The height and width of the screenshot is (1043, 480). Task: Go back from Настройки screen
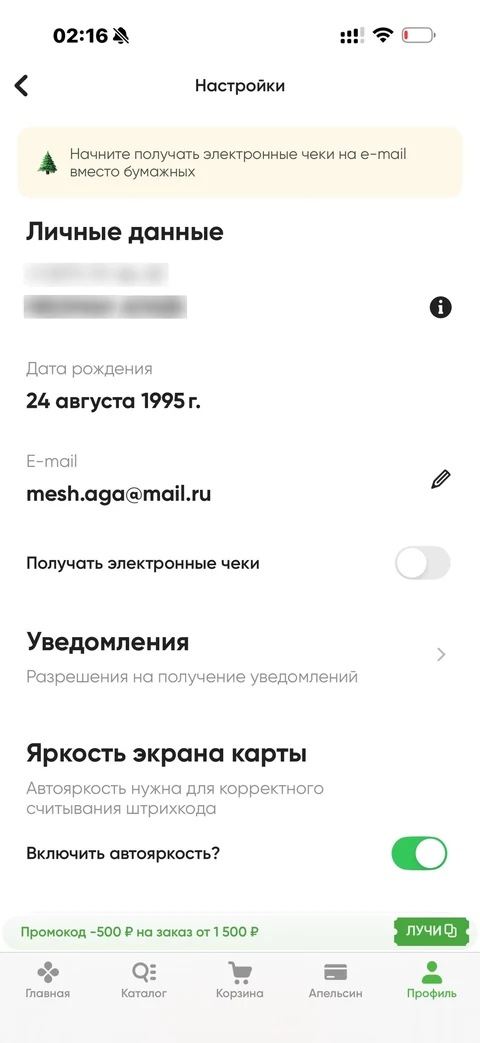click(22, 86)
